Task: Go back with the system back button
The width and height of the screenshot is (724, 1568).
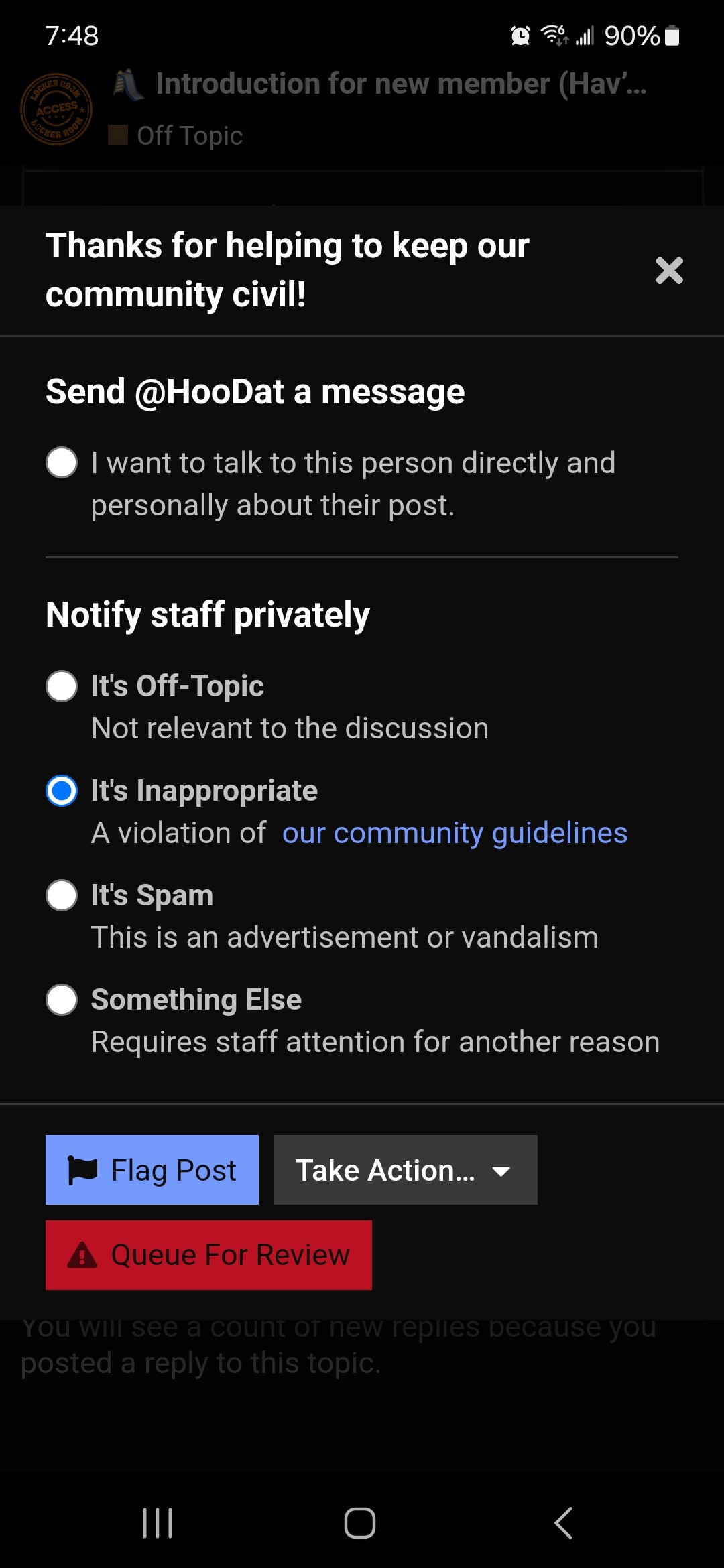Action: pyautogui.click(x=564, y=1523)
